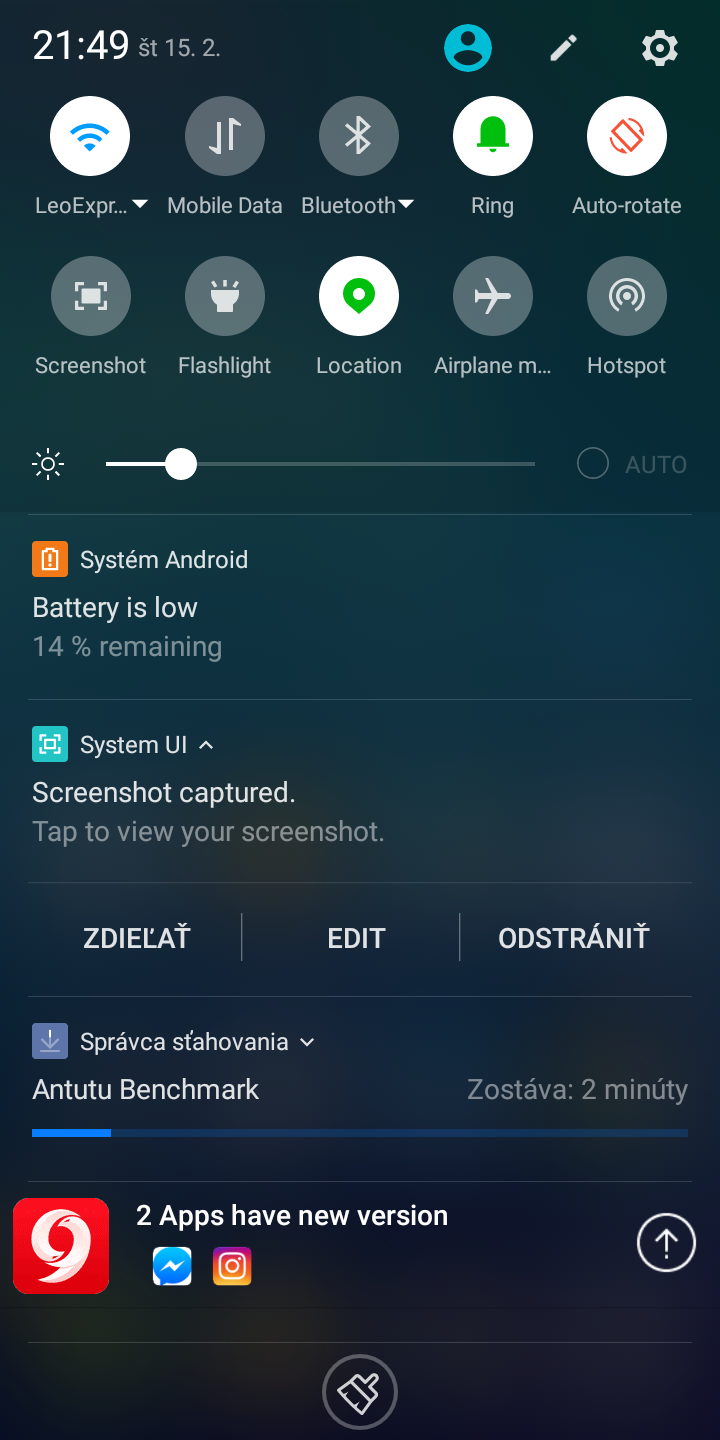720x1440 pixels.
Task: Enable Mobile Data
Action: 225,136
